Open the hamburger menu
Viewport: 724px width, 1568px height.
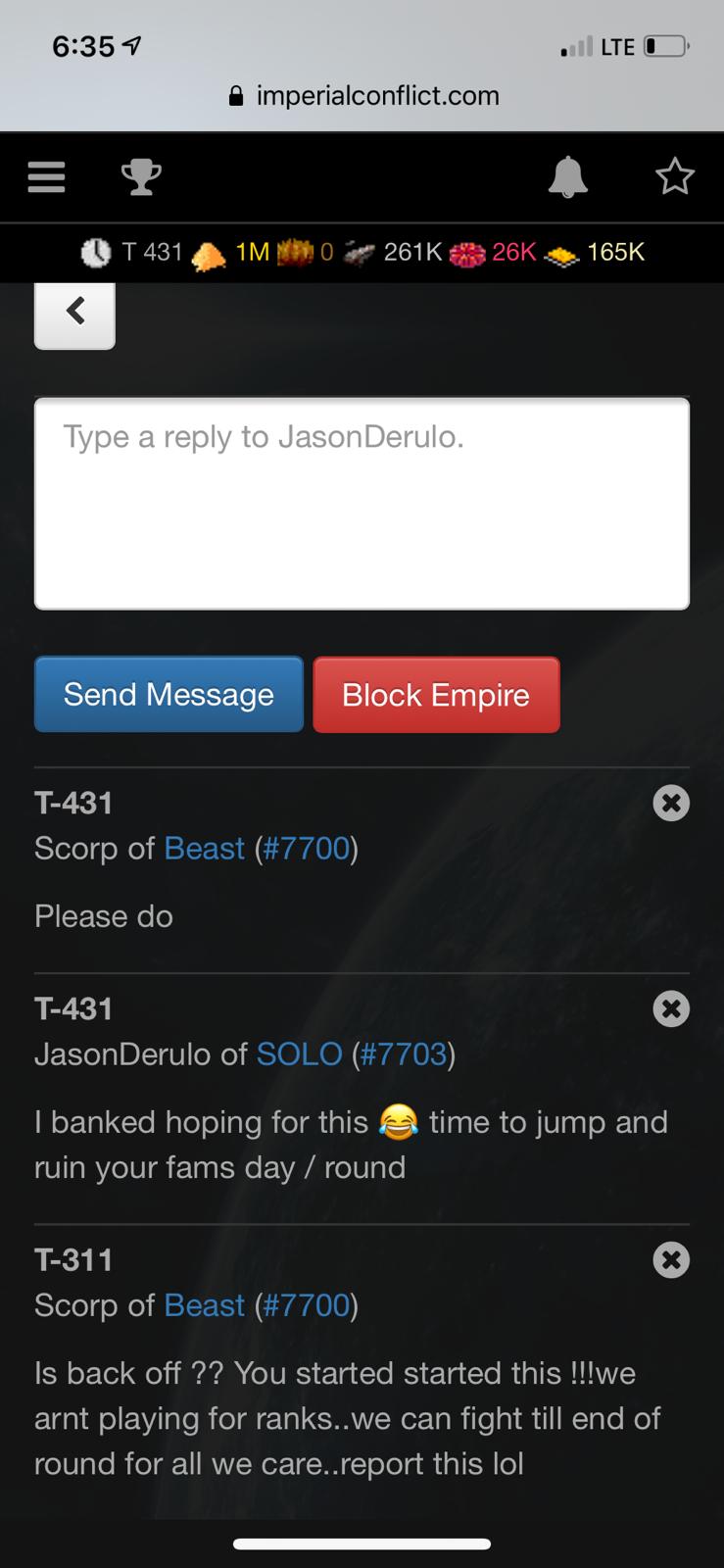46,177
